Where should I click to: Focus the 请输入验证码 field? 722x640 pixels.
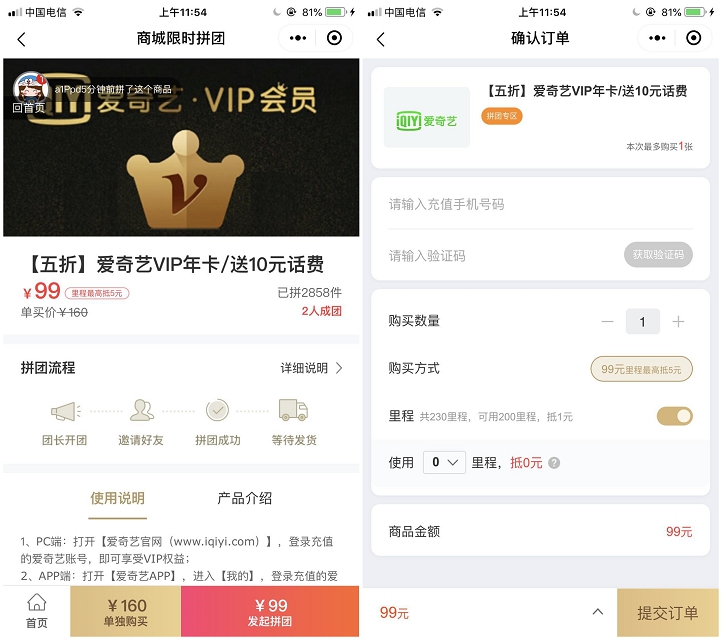[x=500, y=256]
